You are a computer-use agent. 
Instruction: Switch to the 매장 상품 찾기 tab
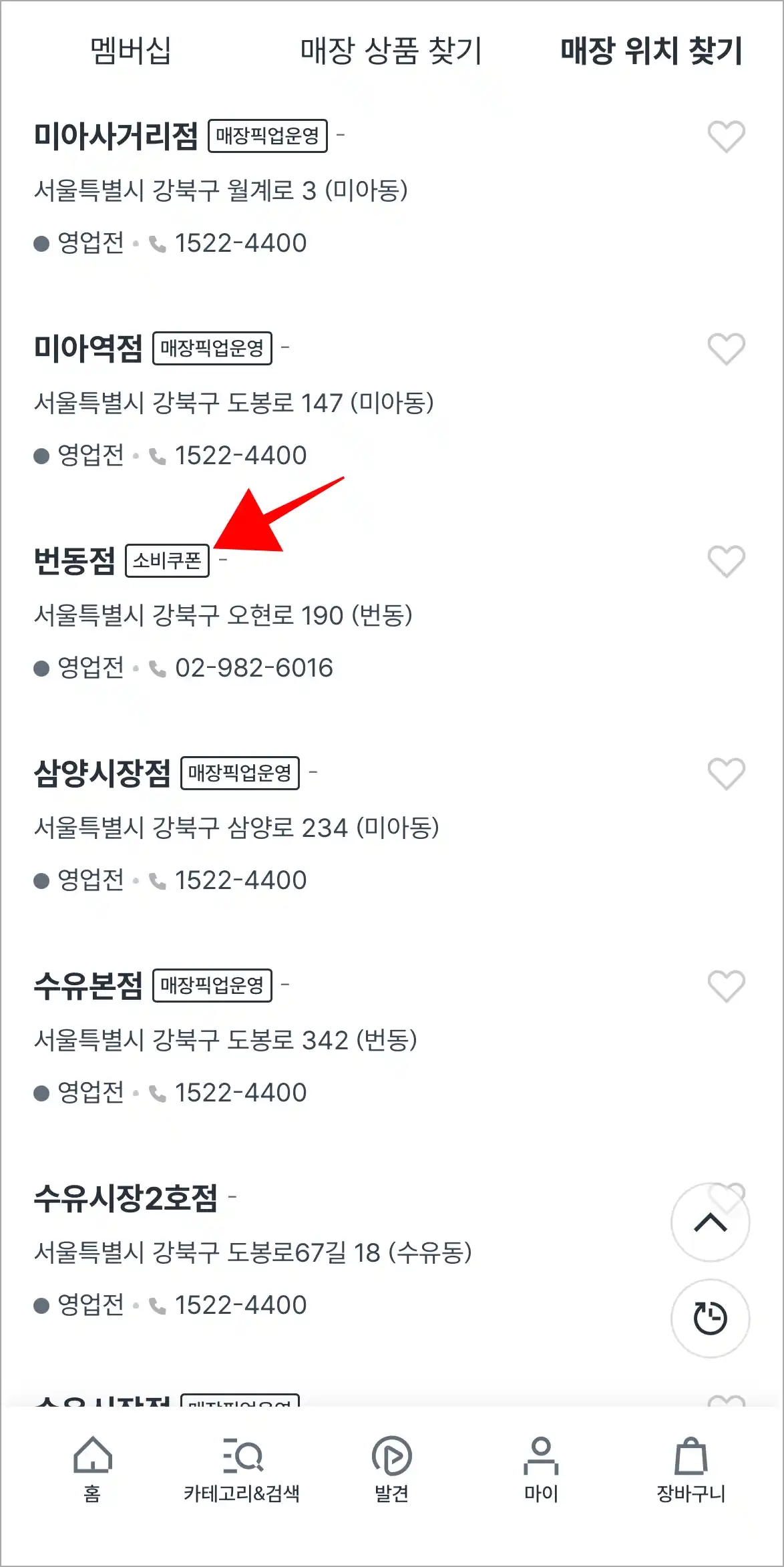[389, 51]
